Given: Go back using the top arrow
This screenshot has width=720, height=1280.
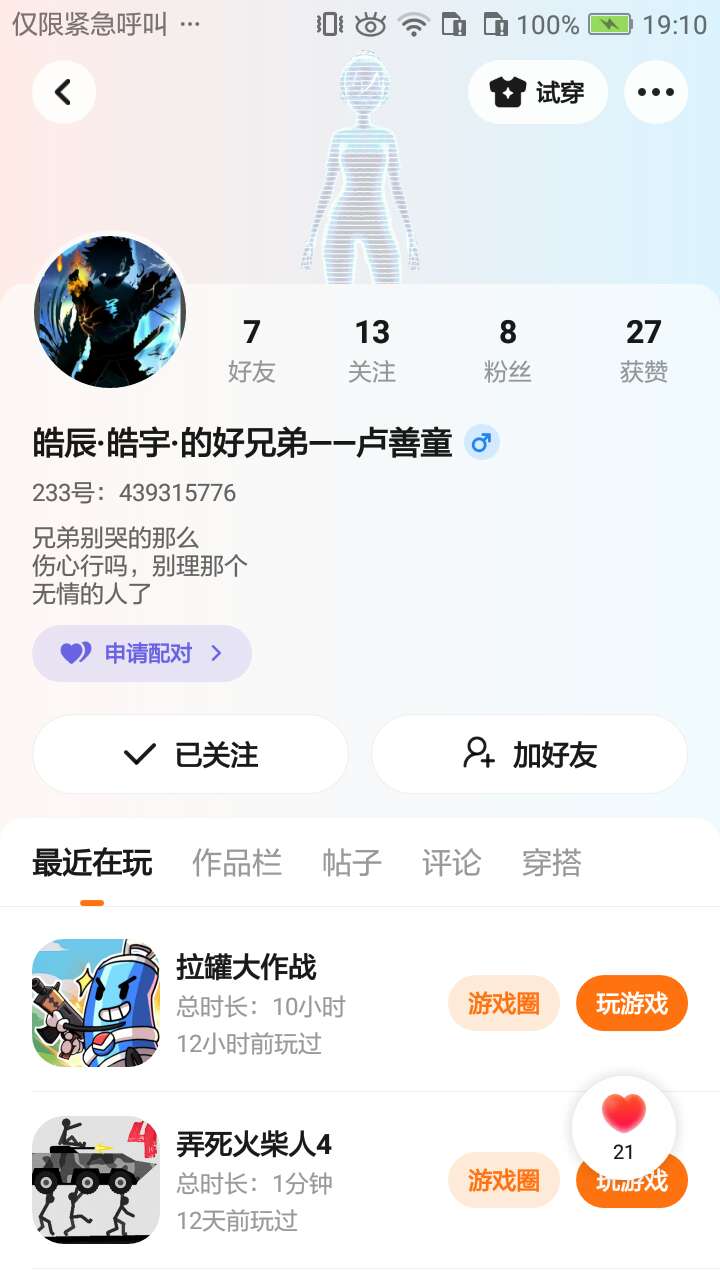Looking at the screenshot, I should (x=64, y=92).
